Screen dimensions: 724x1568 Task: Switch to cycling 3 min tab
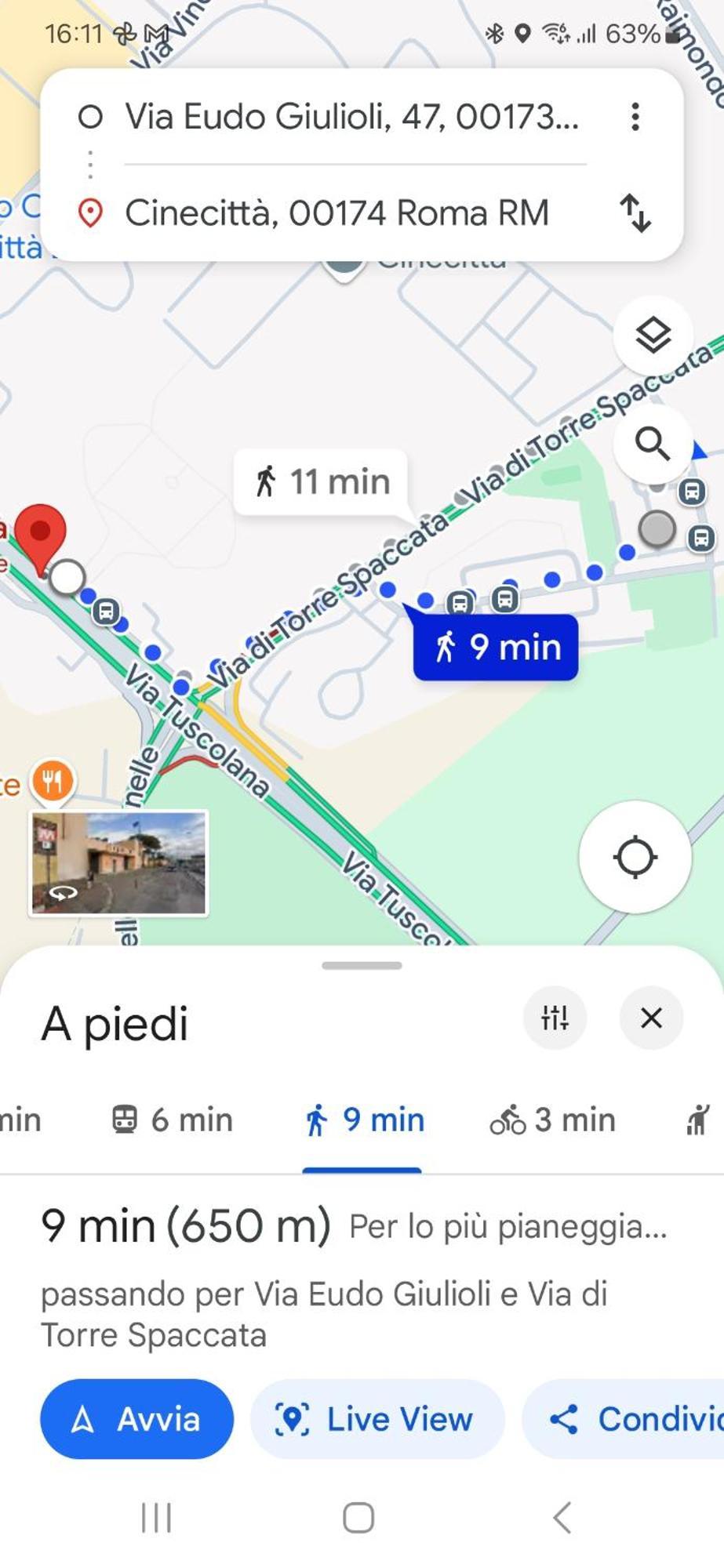click(x=553, y=1120)
